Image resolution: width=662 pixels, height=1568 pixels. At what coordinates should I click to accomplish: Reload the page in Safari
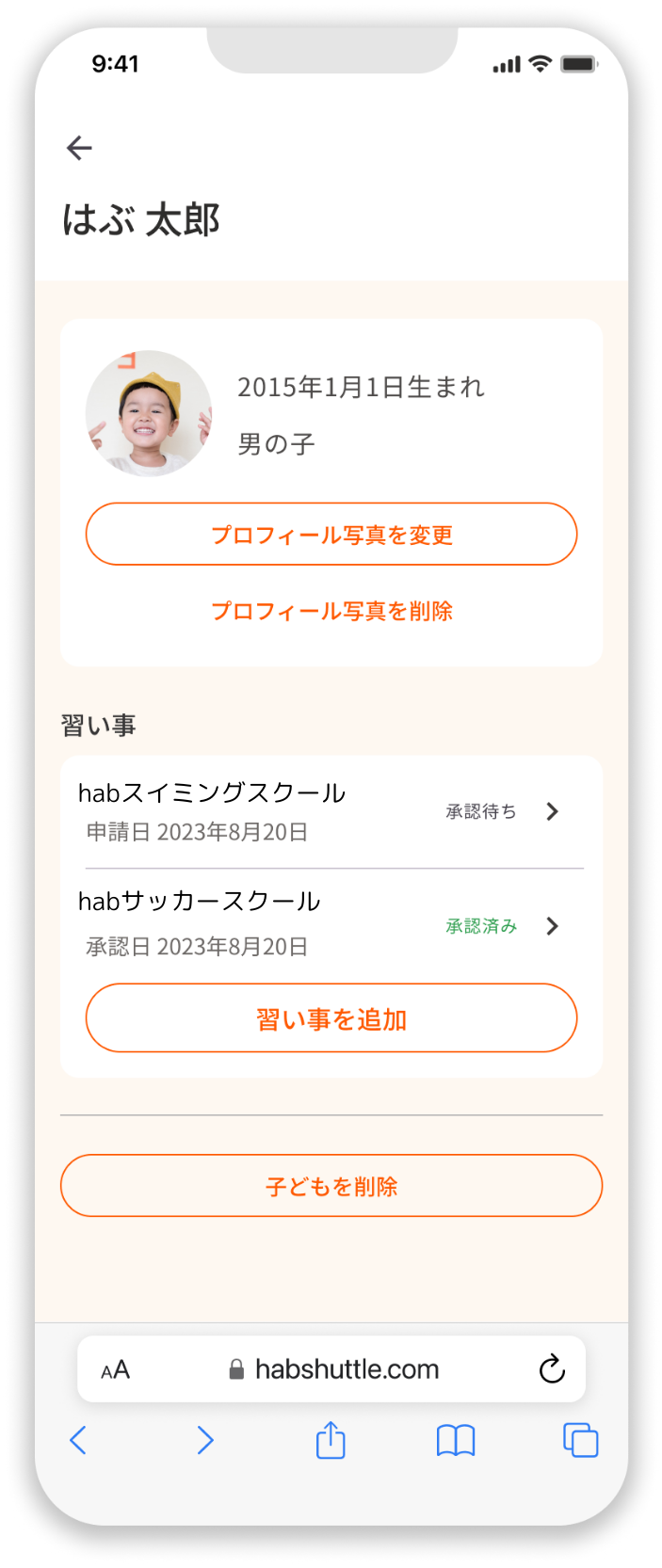552,1369
